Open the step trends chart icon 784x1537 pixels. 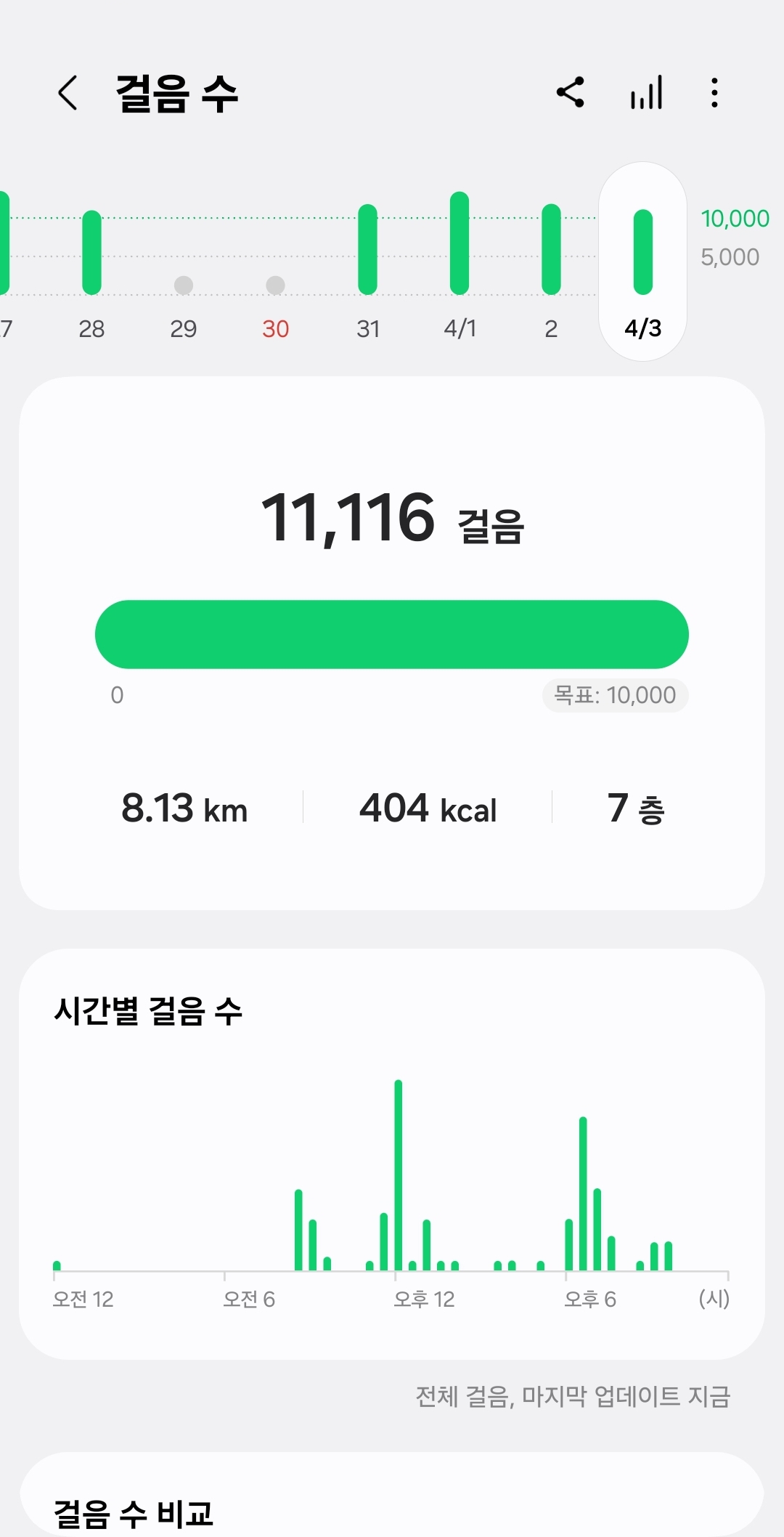[646, 93]
